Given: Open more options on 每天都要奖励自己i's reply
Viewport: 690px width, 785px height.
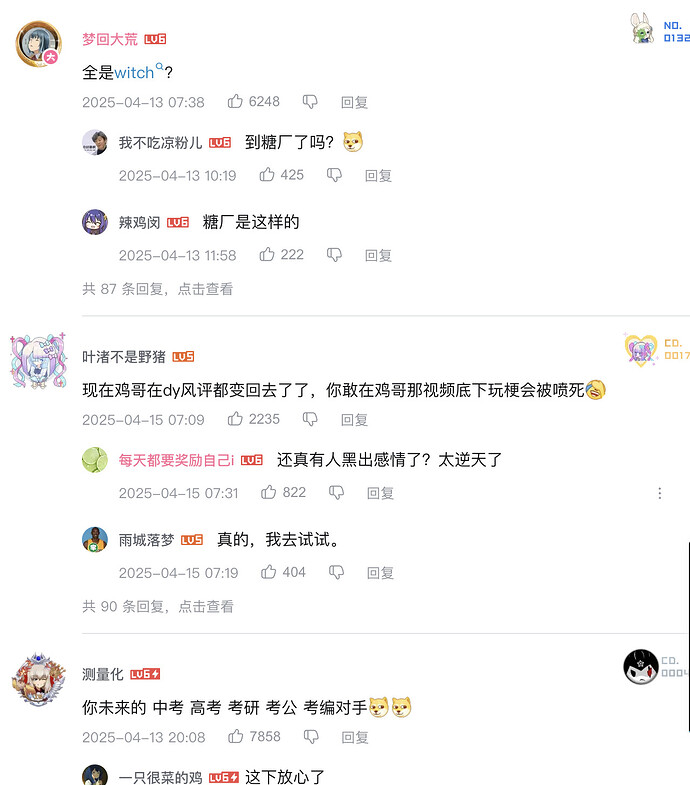Looking at the screenshot, I should [660, 493].
